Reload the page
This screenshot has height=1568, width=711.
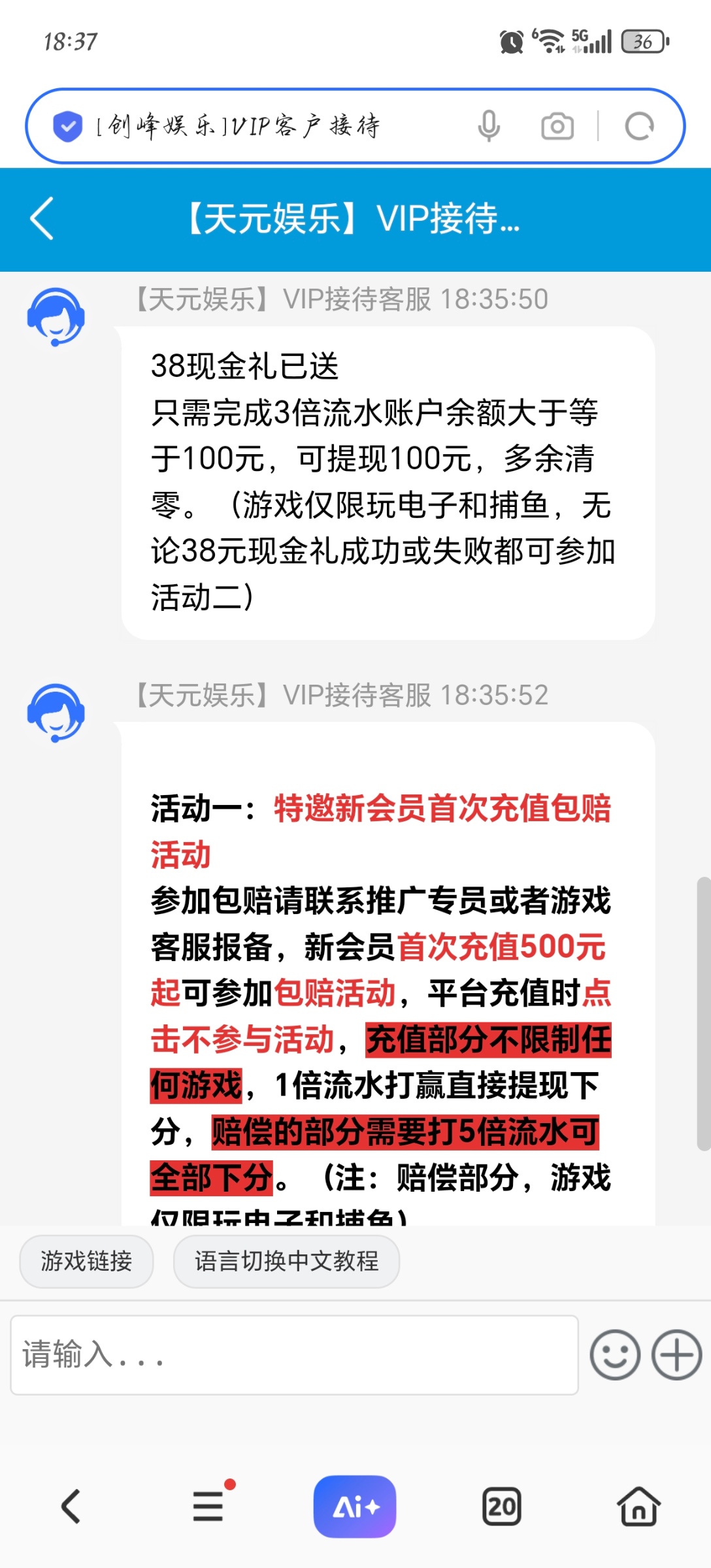tap(639, 126)
